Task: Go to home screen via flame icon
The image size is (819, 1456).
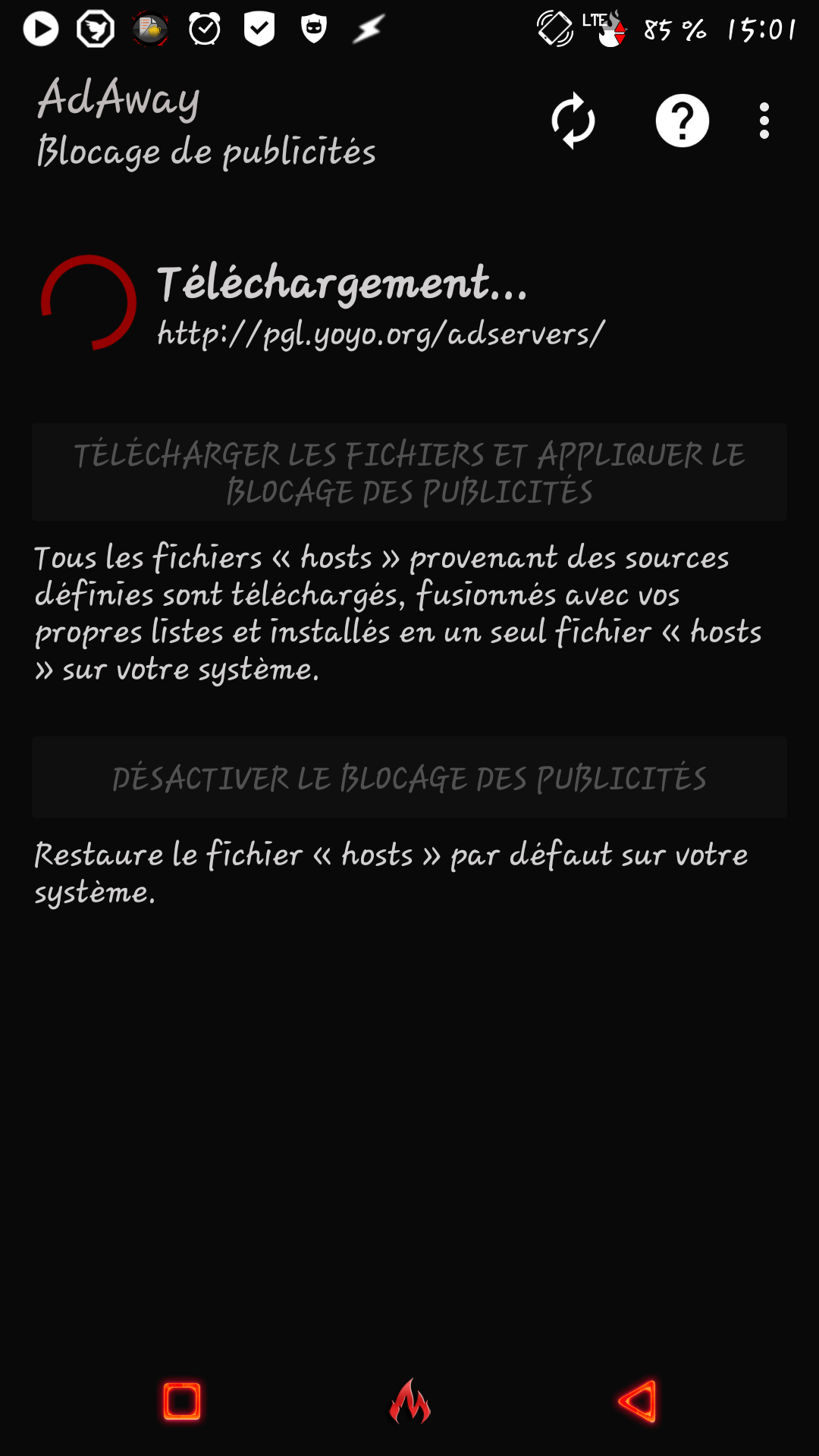Action: pyautogui.click(x=409, y=1401)
